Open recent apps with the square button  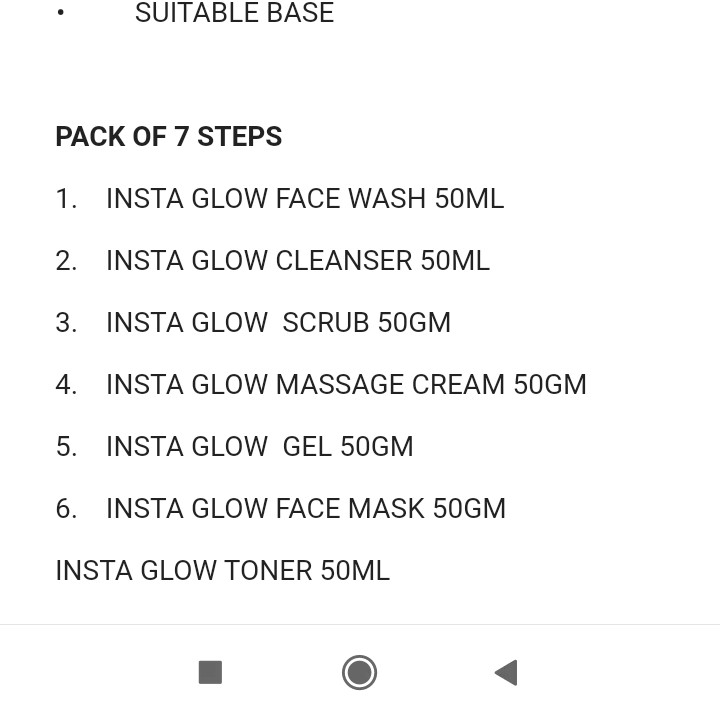[x=210, y=673]
